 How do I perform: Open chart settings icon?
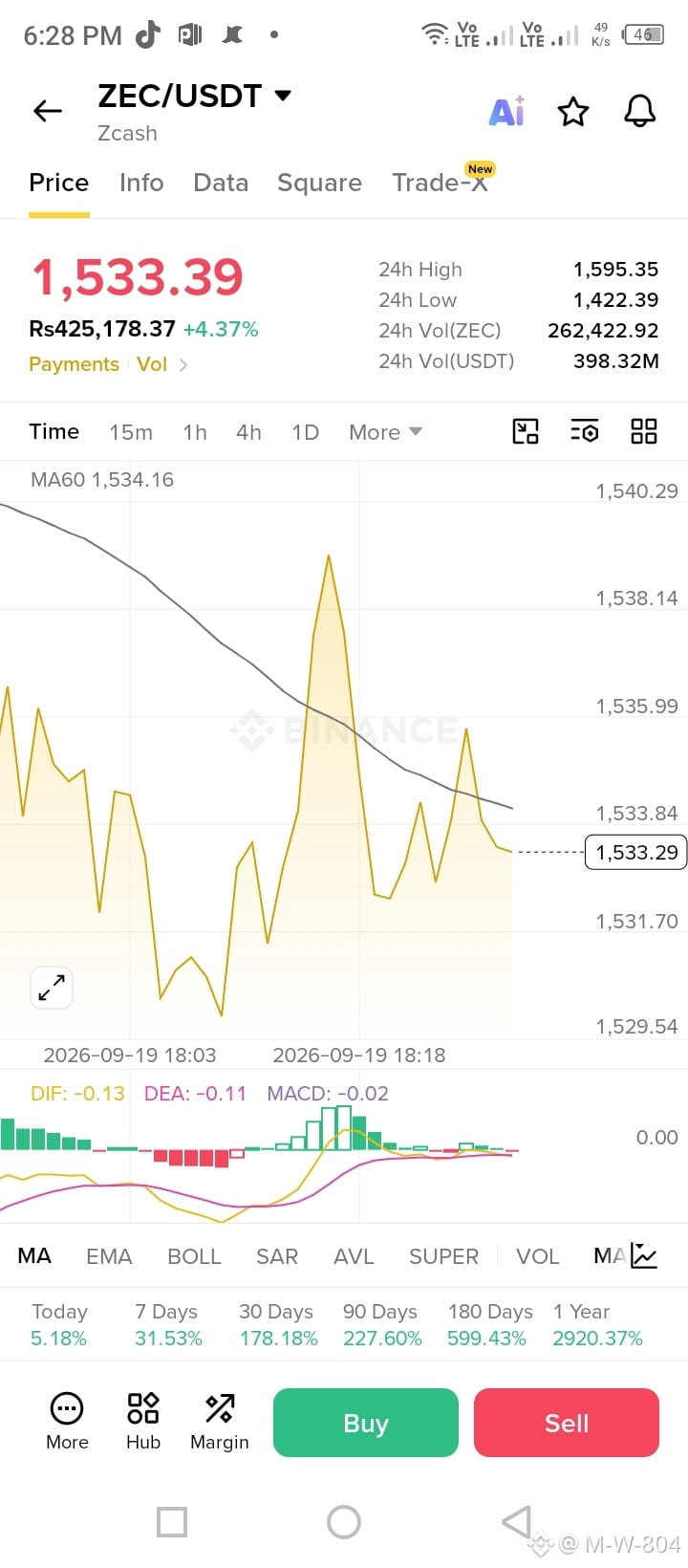(584, 431)
